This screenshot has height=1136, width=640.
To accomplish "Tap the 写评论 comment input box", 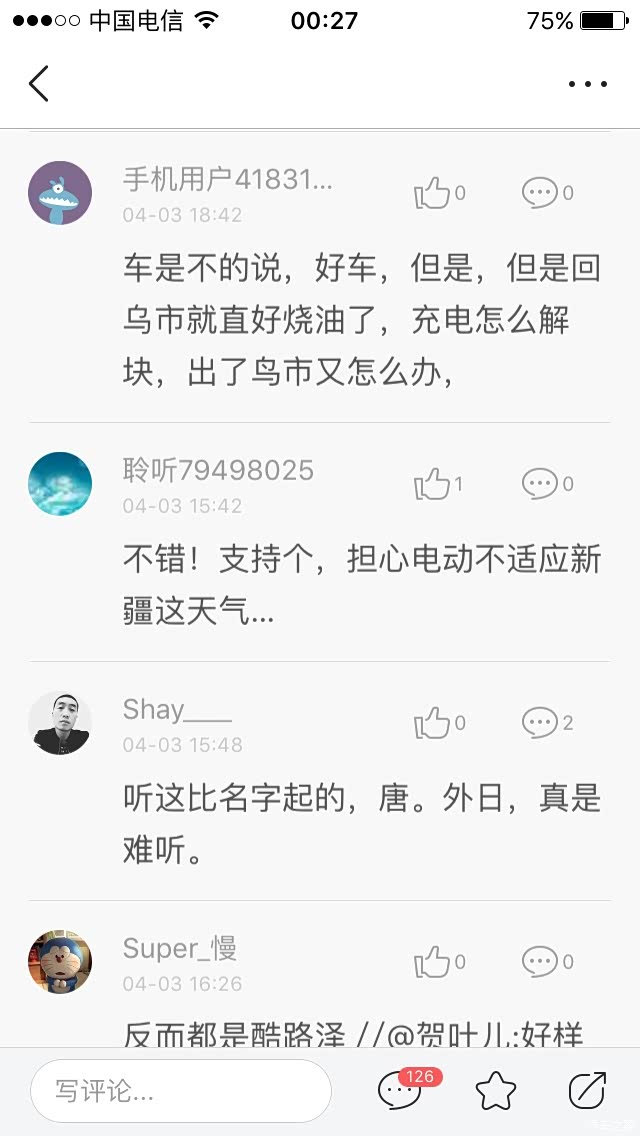I will [x=180, y=1091].
